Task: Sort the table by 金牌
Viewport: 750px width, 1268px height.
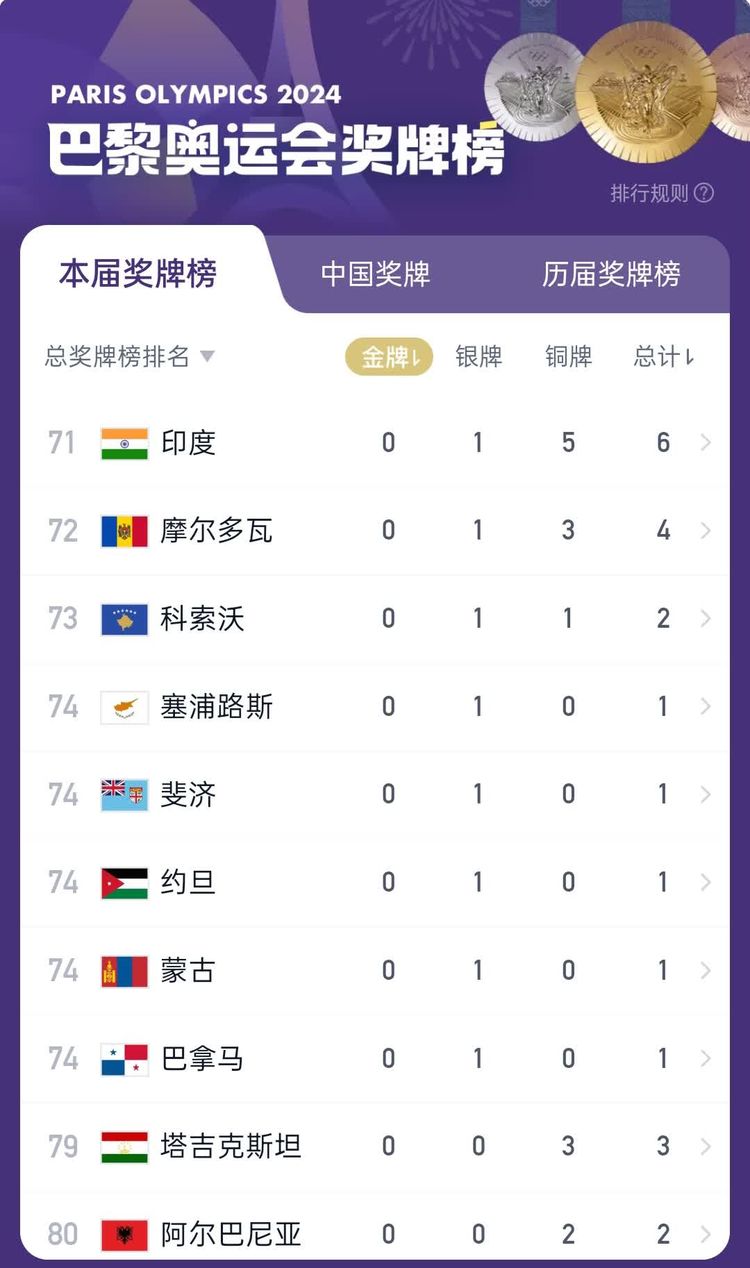Action: (x=389, y=357)
